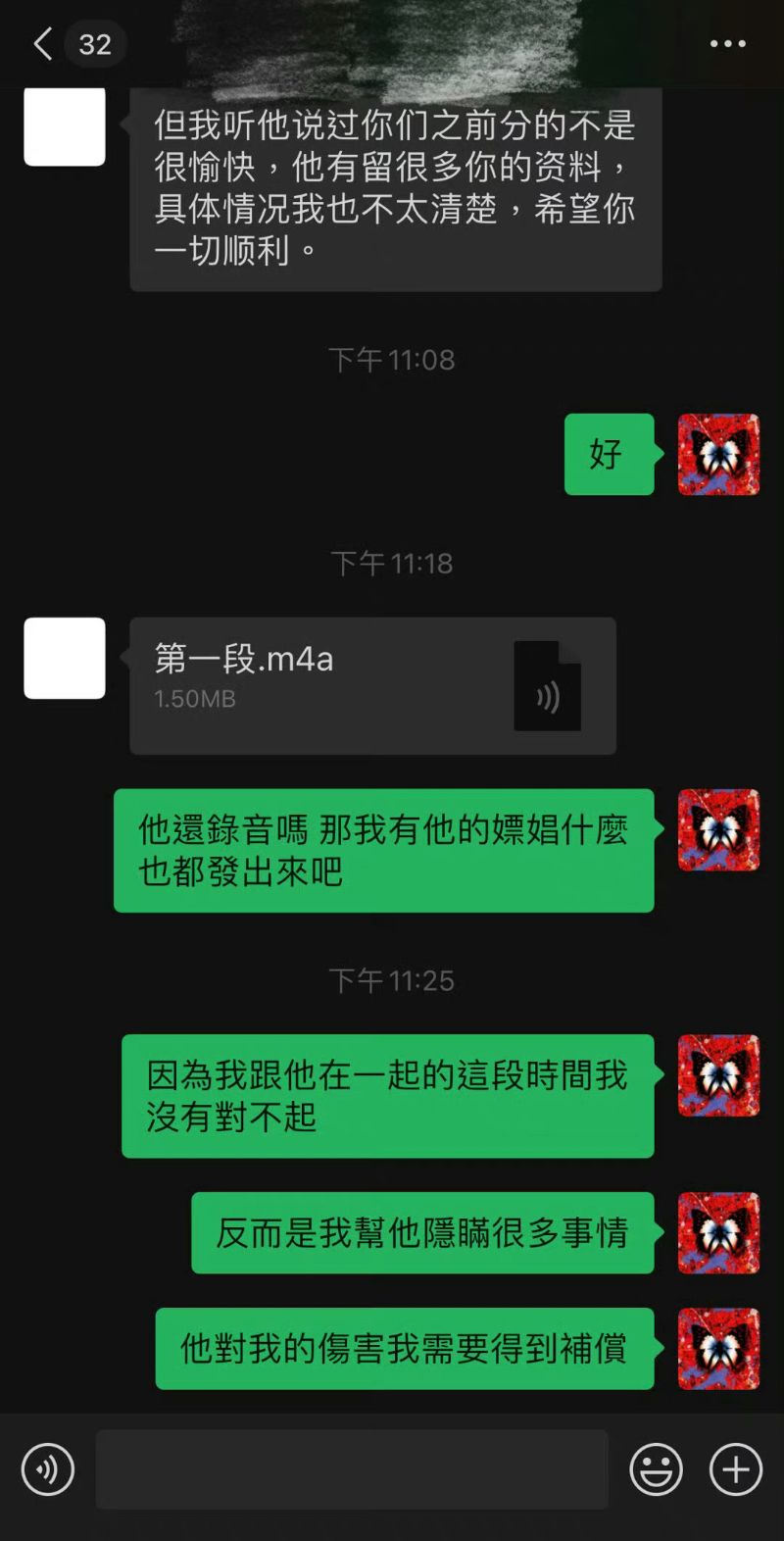Open the three-dot chat options menu
Screen dimensions: 784x1541
pos(727,44)
